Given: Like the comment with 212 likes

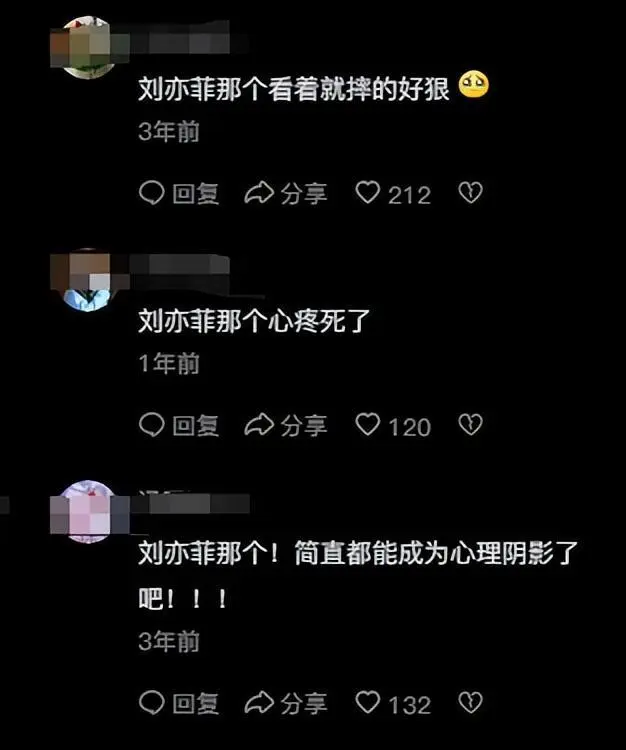Looking at the screenshot, I should pyautogui.click(x=369, y=193).
